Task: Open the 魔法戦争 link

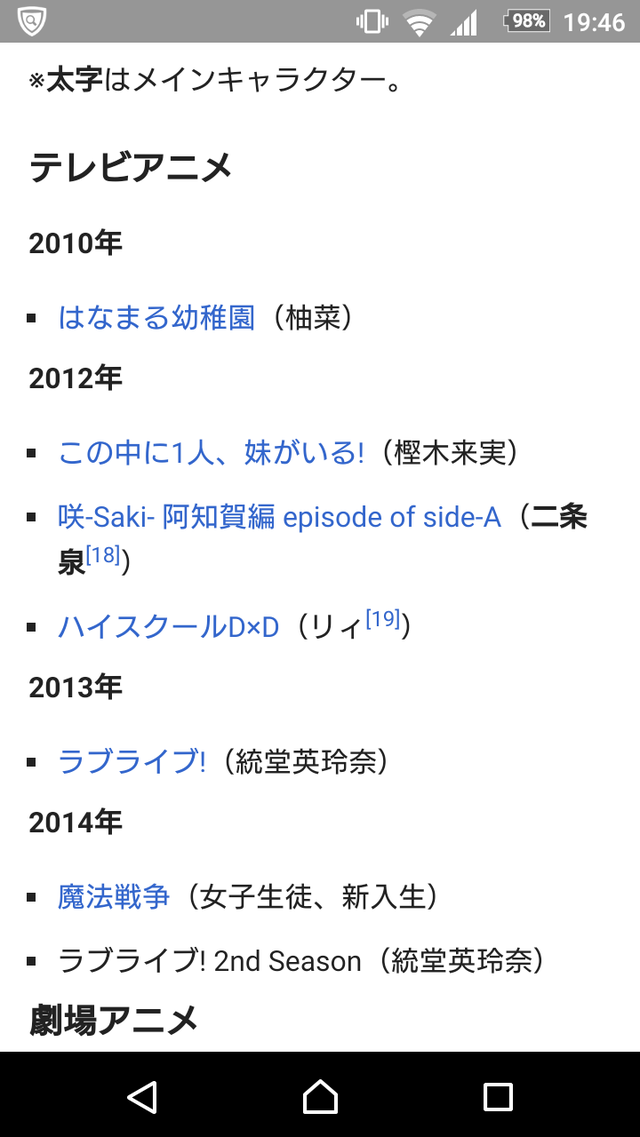Action: click(114, 898)
